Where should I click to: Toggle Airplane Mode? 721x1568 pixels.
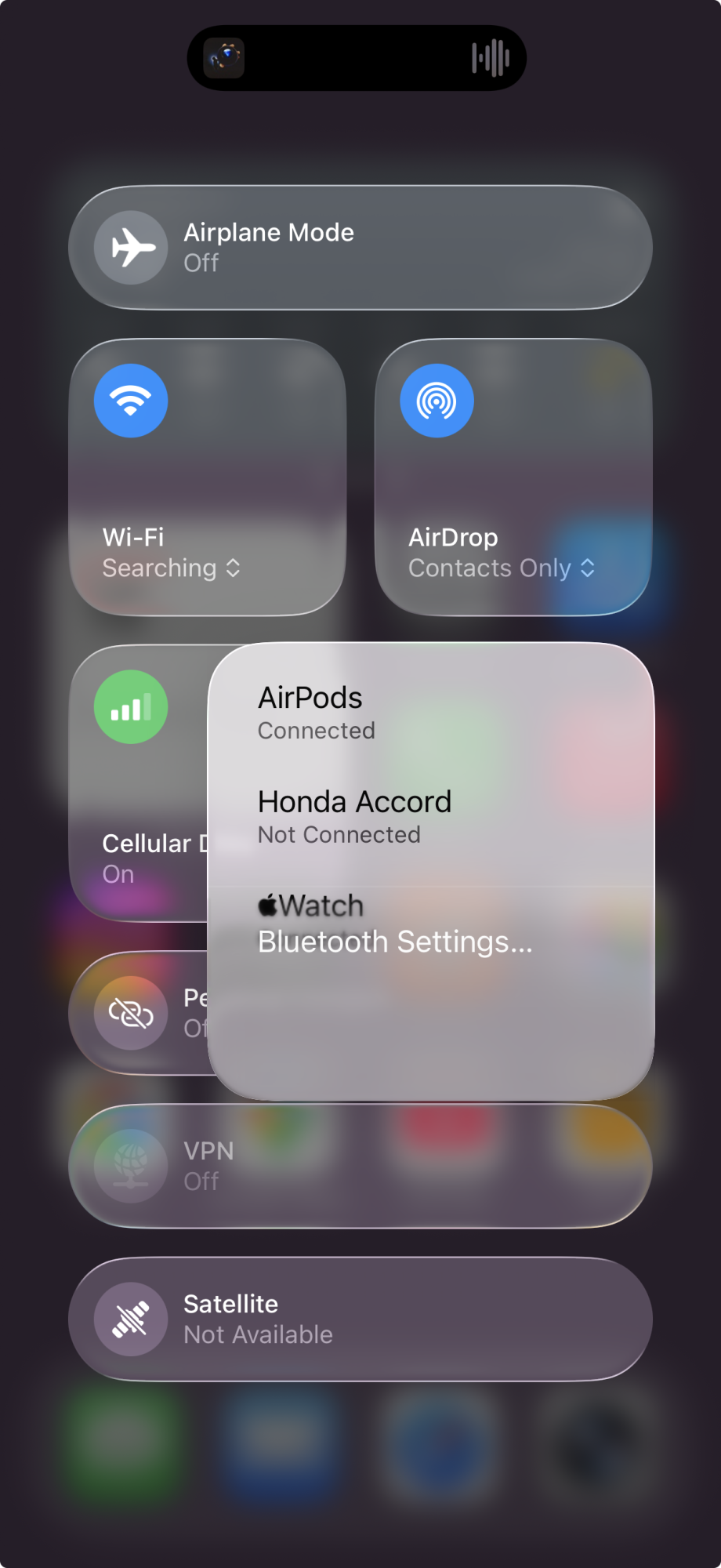(131, 248)
